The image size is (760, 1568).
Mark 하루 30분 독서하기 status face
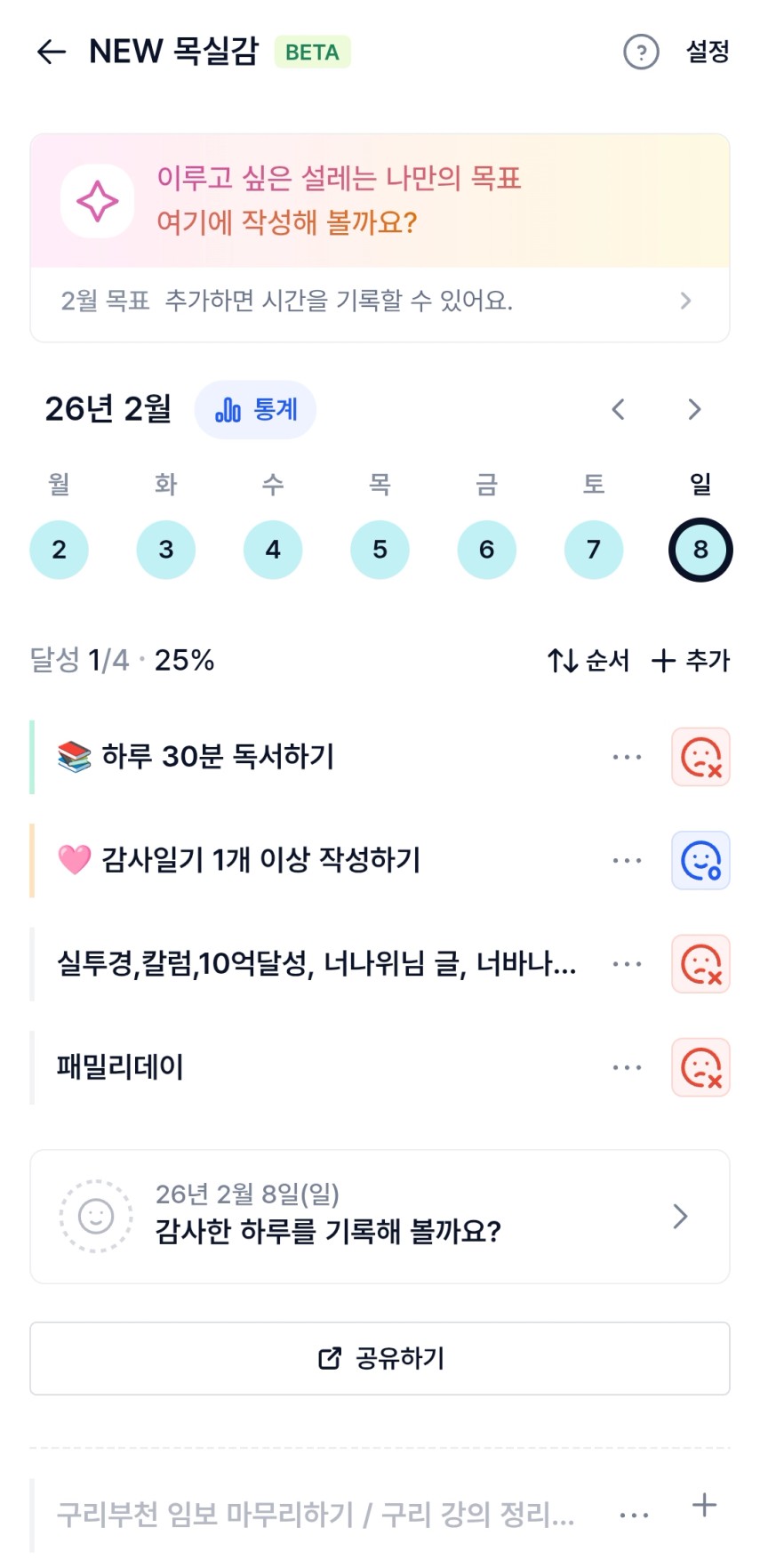click(x=700, y=758)
